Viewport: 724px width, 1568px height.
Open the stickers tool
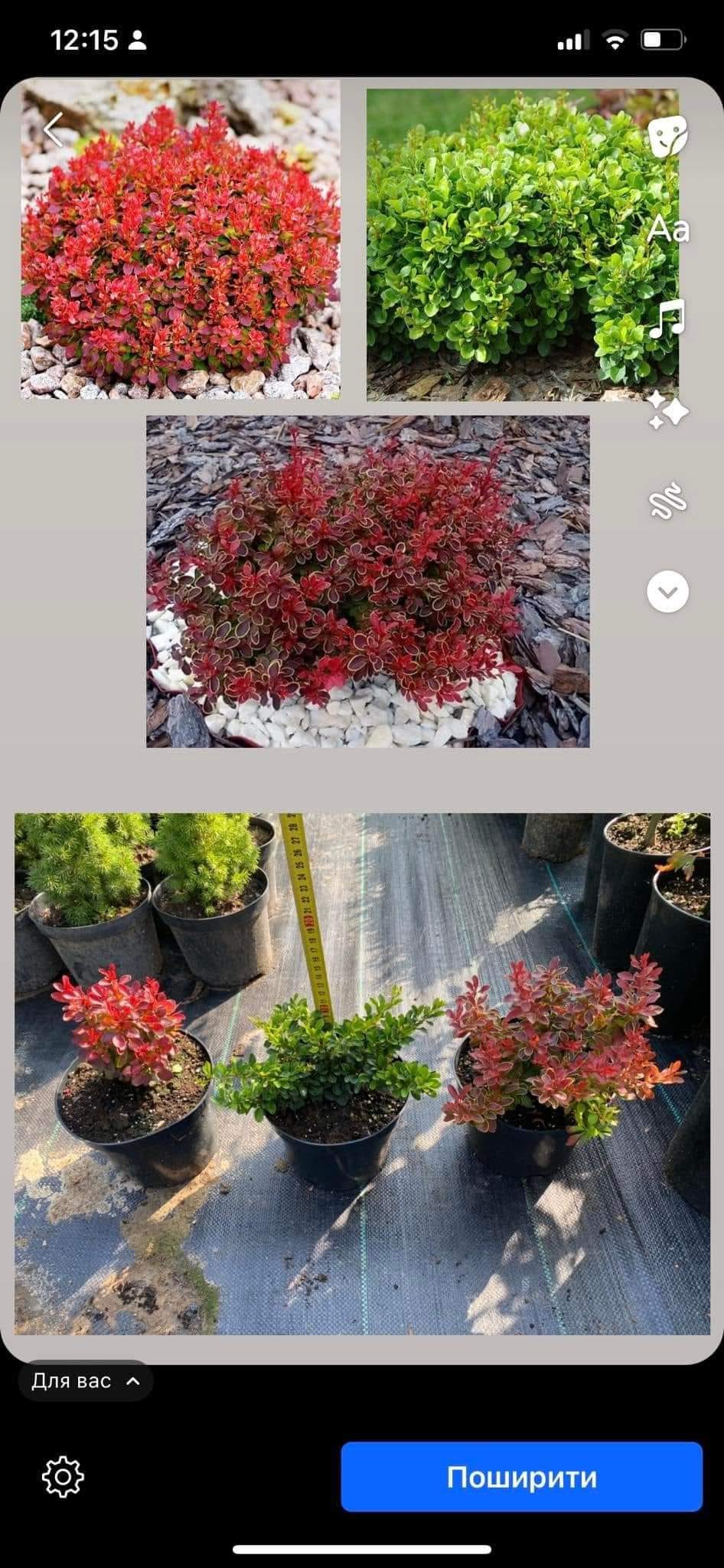click(x=667, y=137)
